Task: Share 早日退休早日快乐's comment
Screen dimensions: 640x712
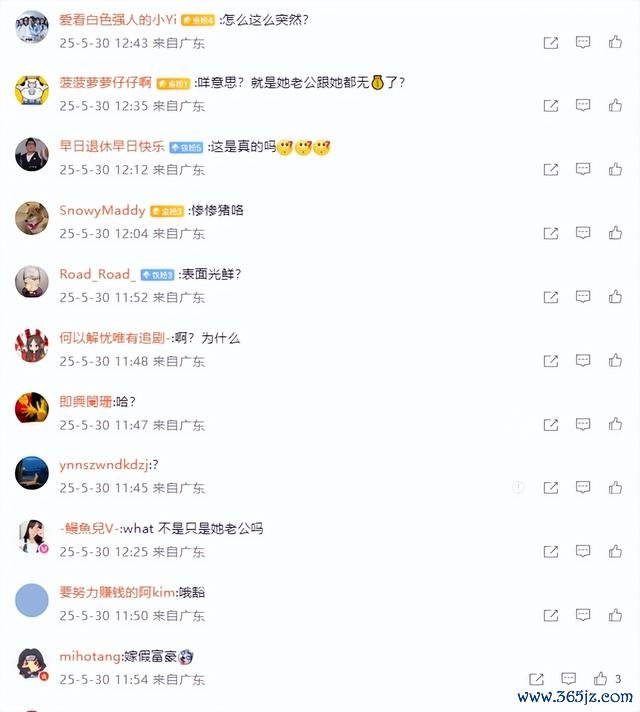Action: click(x=551, y=170)
